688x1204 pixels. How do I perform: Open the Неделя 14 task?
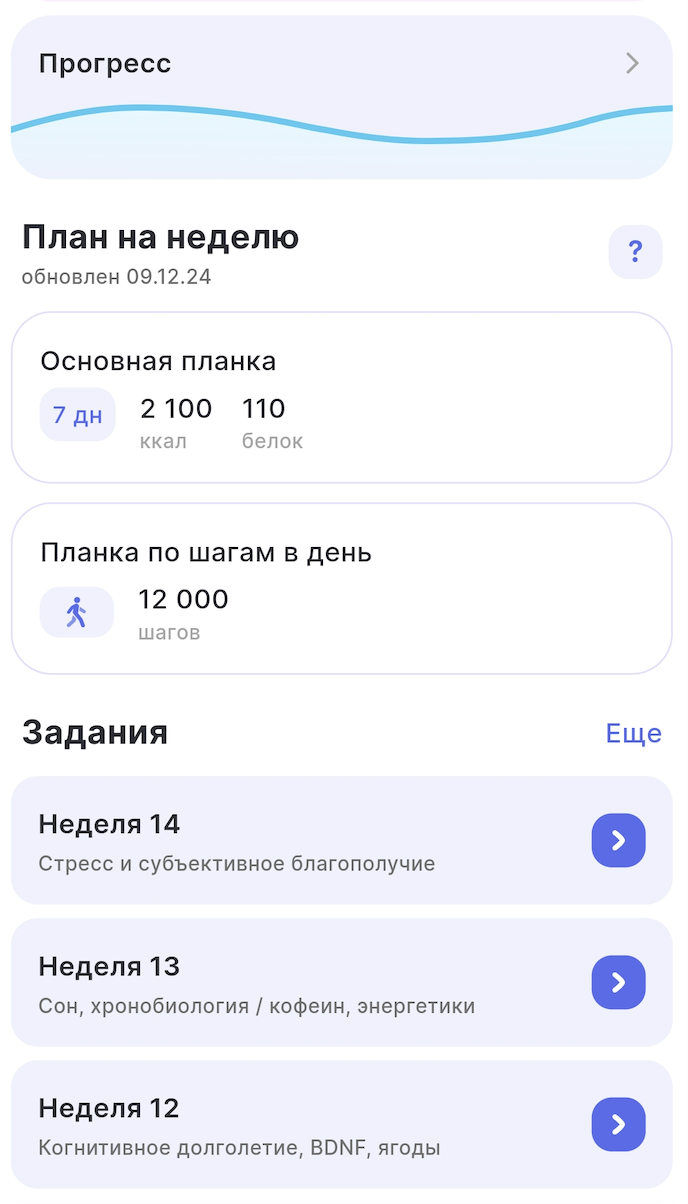(618, 840)
